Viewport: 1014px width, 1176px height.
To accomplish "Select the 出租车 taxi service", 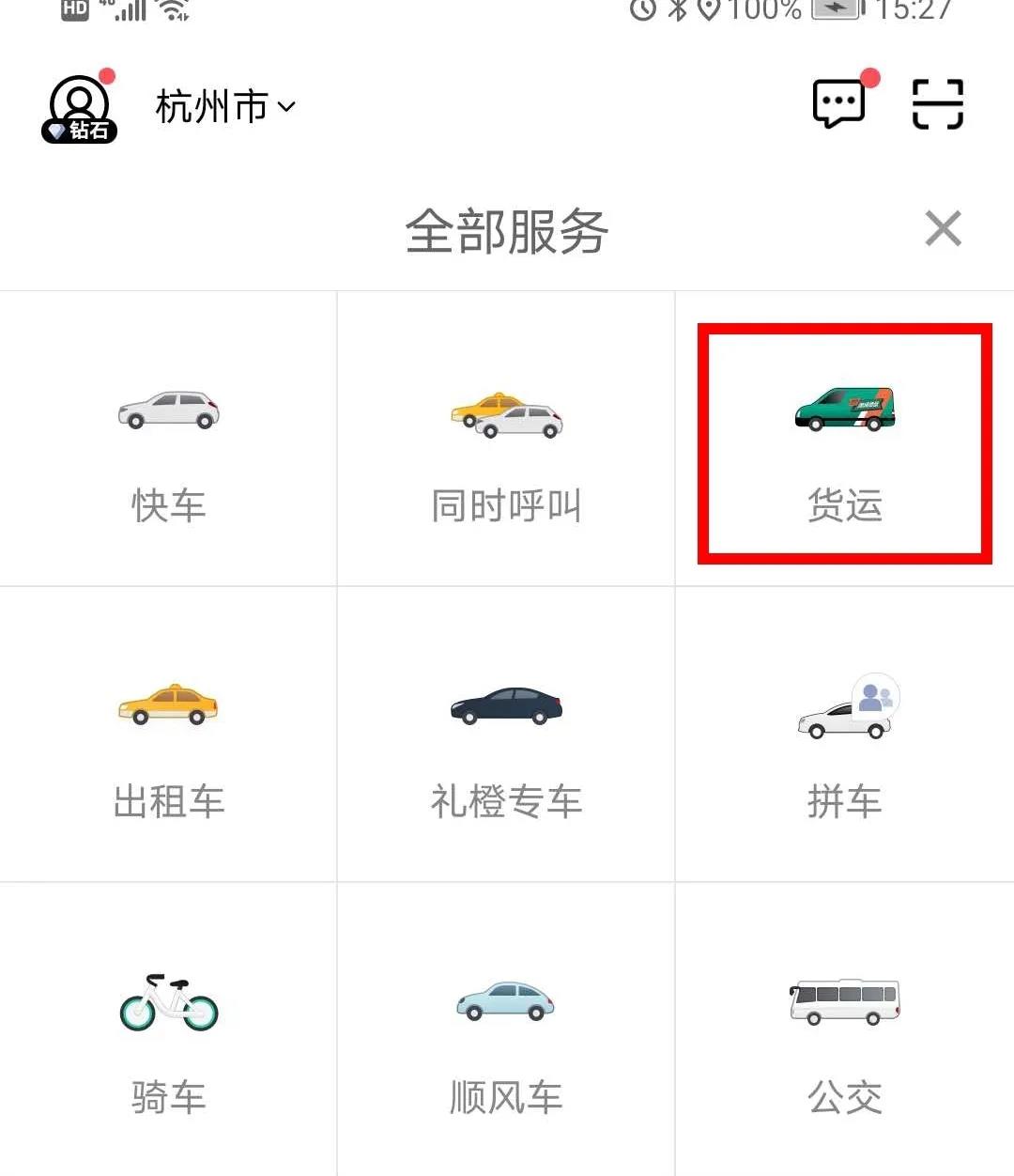I will 169,735.
